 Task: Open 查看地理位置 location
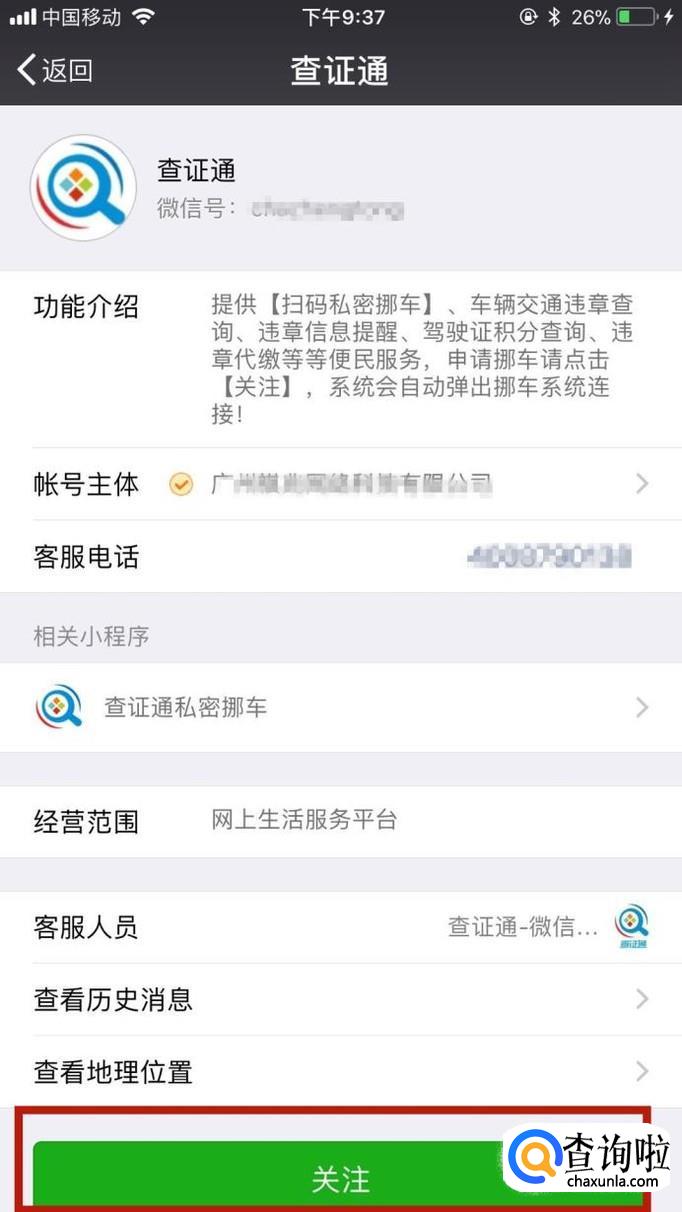tap(340, 1072)
